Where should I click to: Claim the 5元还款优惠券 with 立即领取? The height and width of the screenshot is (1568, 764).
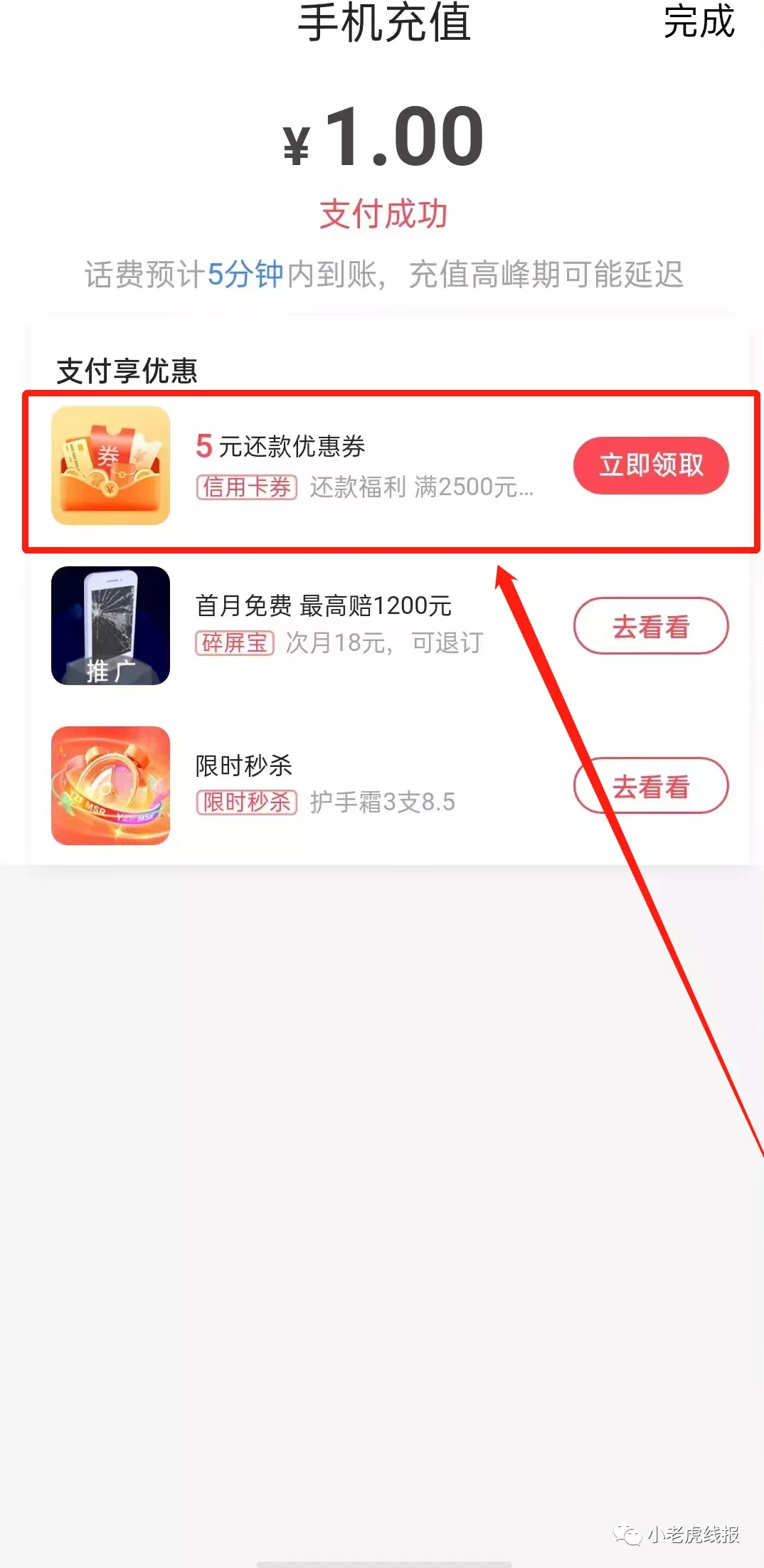point(650,465)
